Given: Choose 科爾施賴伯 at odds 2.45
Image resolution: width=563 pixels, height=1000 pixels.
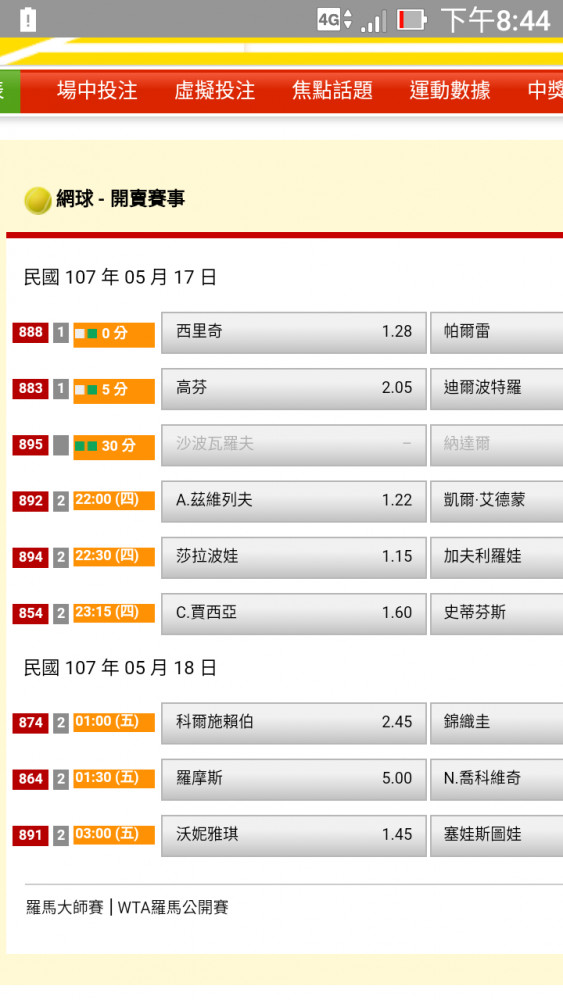Looking at the screenshot, I should click(x=293, y=723).
